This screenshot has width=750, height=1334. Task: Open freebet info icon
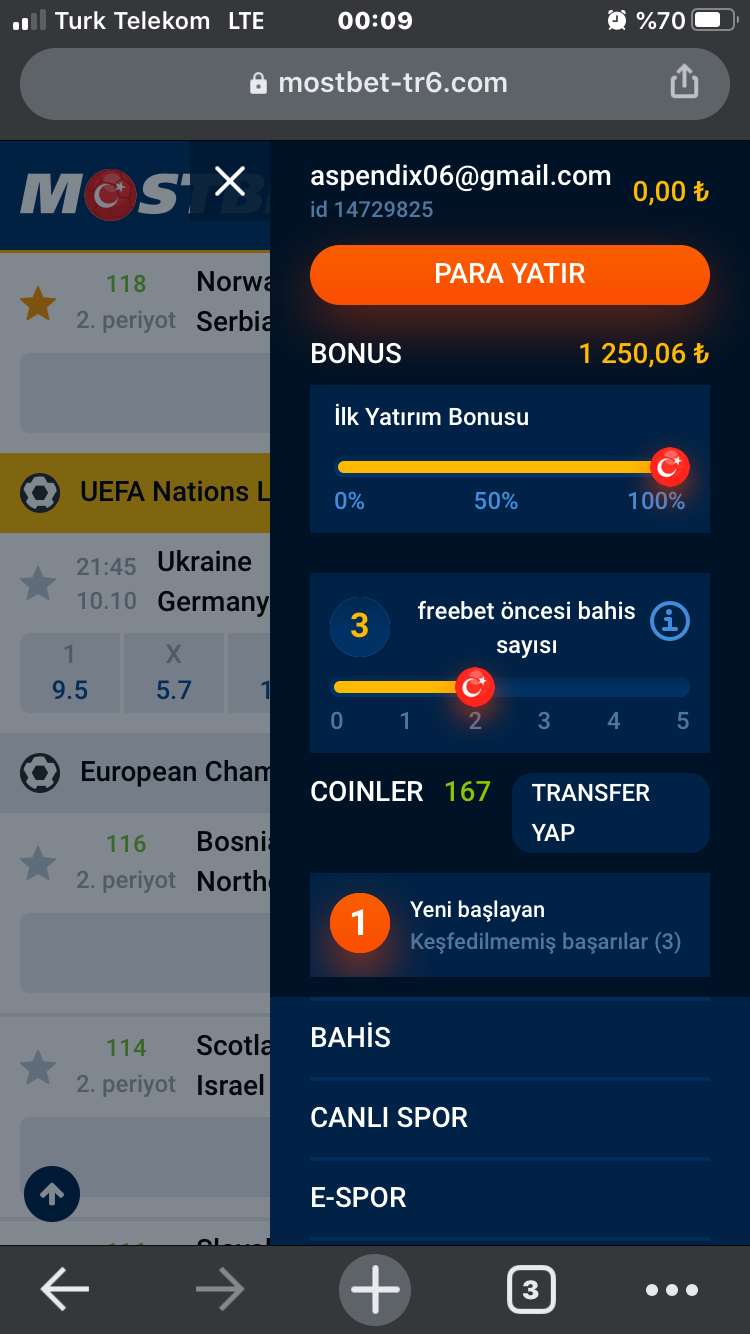[x=670, y=621]
